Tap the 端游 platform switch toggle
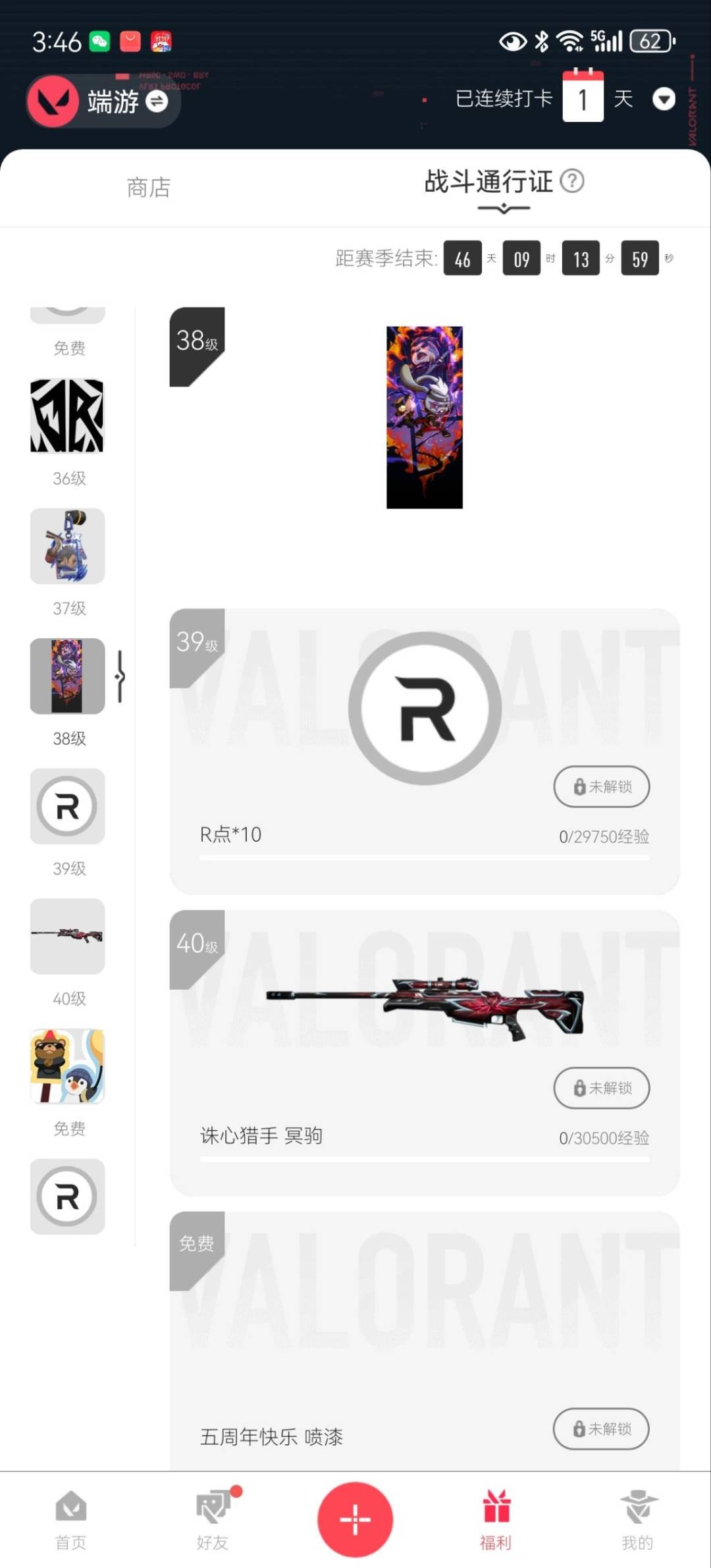The height and width of the screenshot is (1568, 711). tap(156, 103)
